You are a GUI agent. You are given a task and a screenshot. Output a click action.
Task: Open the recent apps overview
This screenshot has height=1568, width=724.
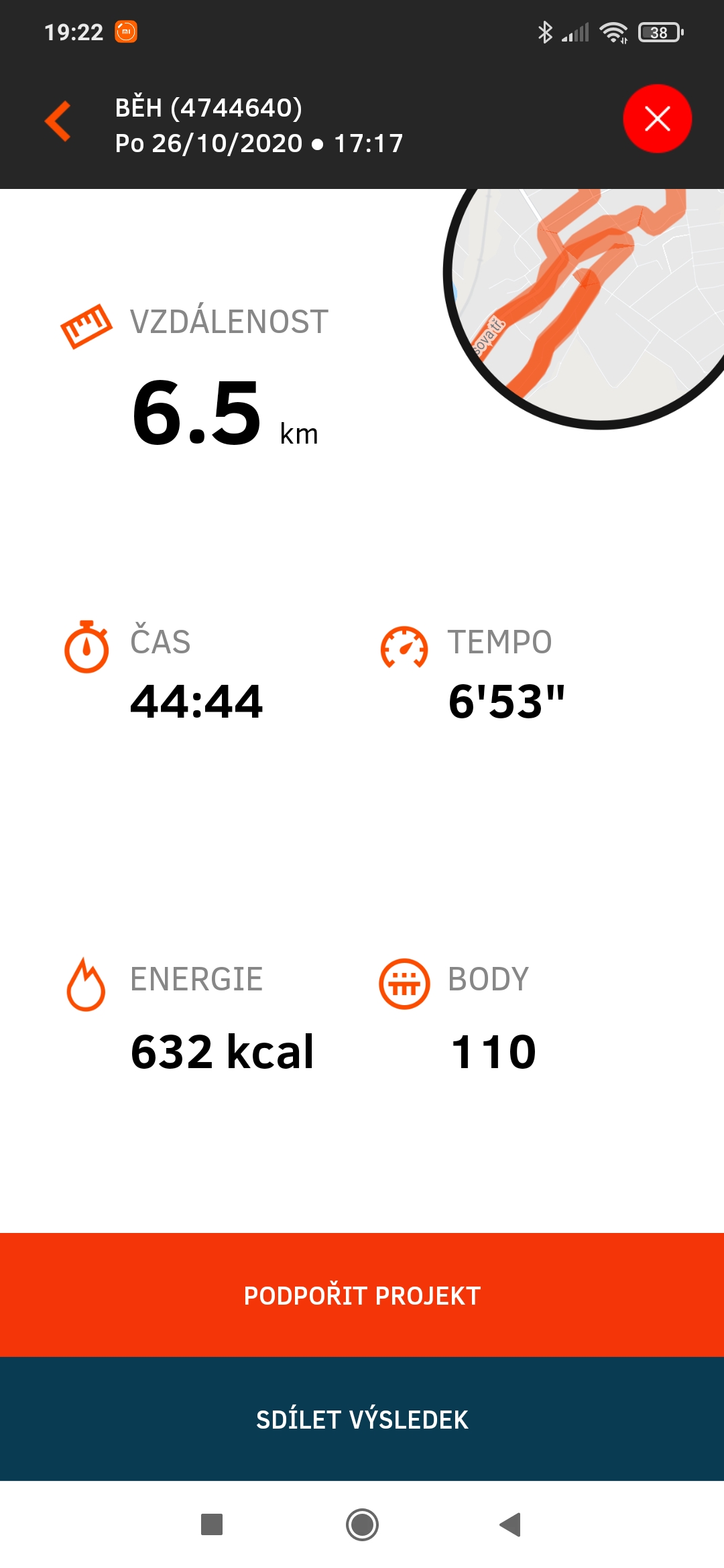212,1524
